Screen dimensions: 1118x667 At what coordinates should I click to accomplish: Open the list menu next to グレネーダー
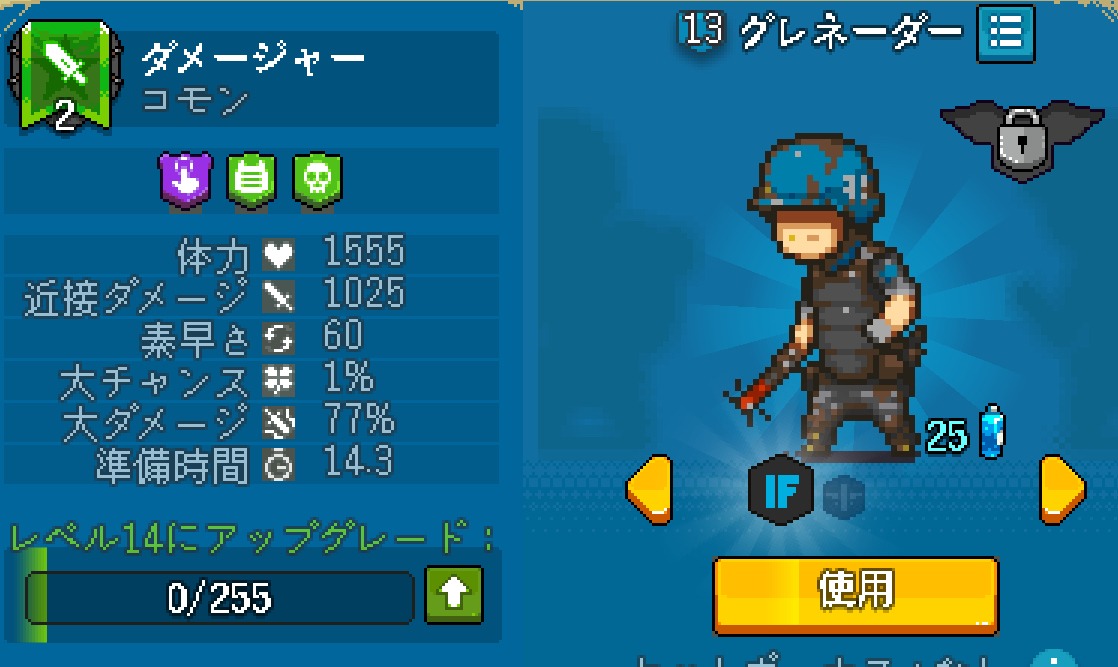coord(1005,33)
